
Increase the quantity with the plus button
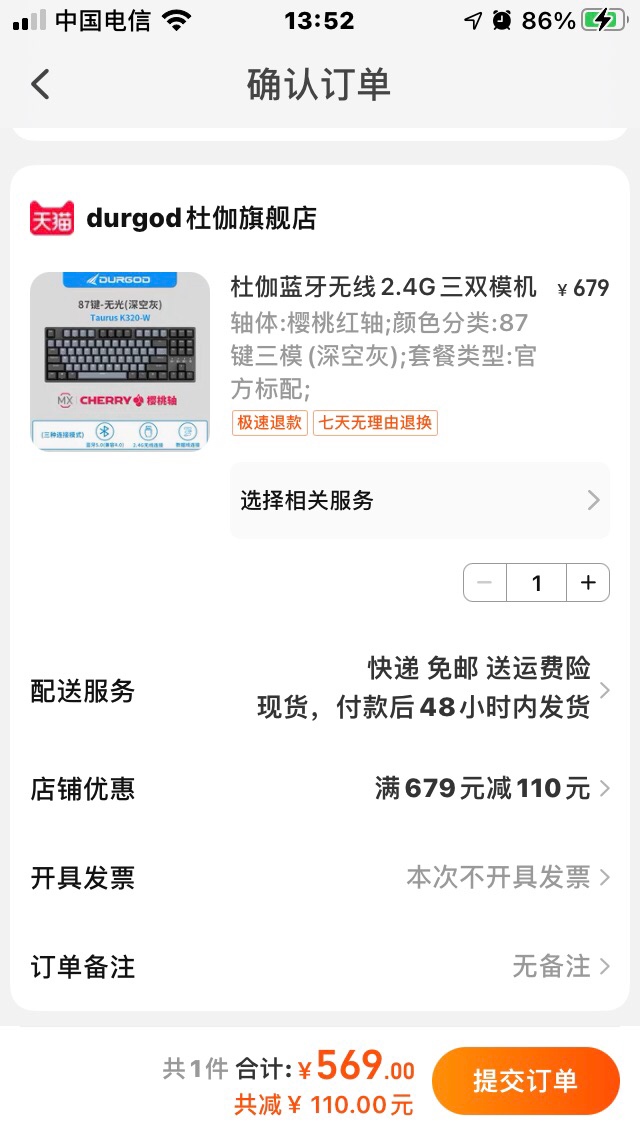(x=588, y=583)
